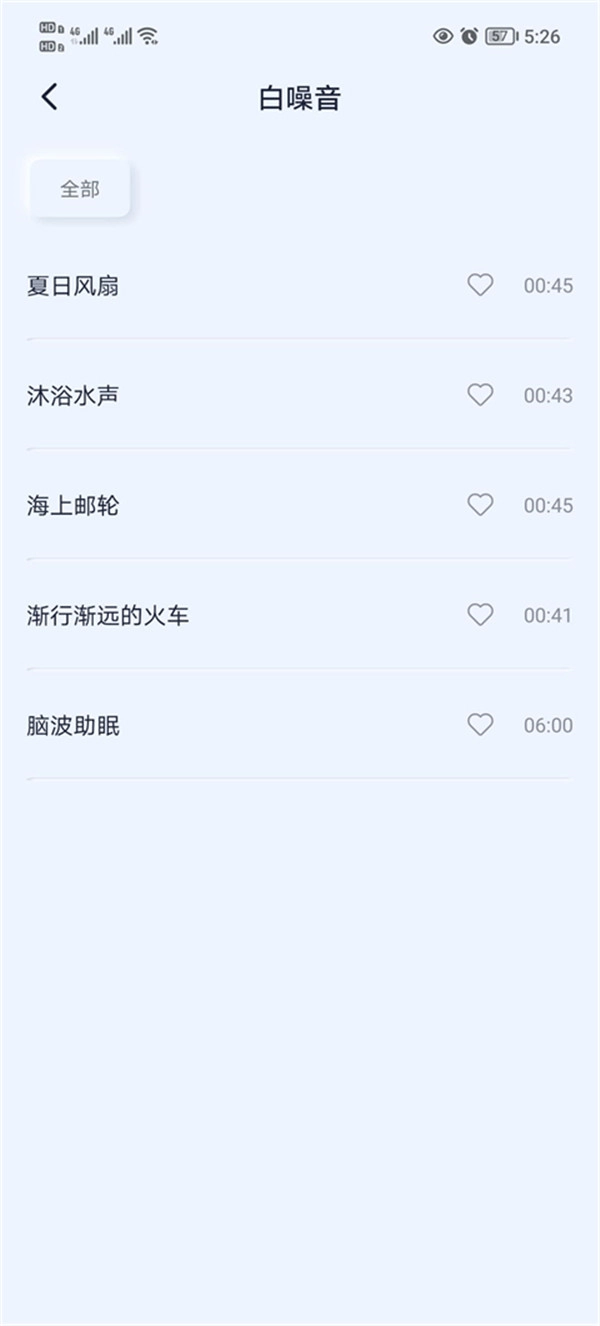Play the 夏日风扇 sound
Screen dimensions: 600x1326
[73, 286]
